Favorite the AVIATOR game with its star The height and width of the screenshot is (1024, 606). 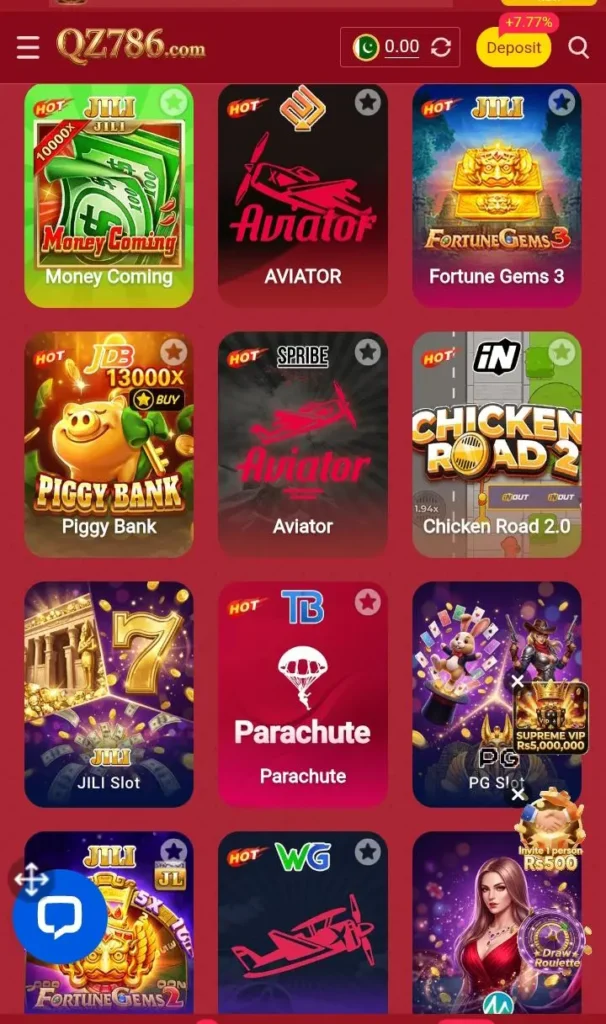click(x=368, y=102)
